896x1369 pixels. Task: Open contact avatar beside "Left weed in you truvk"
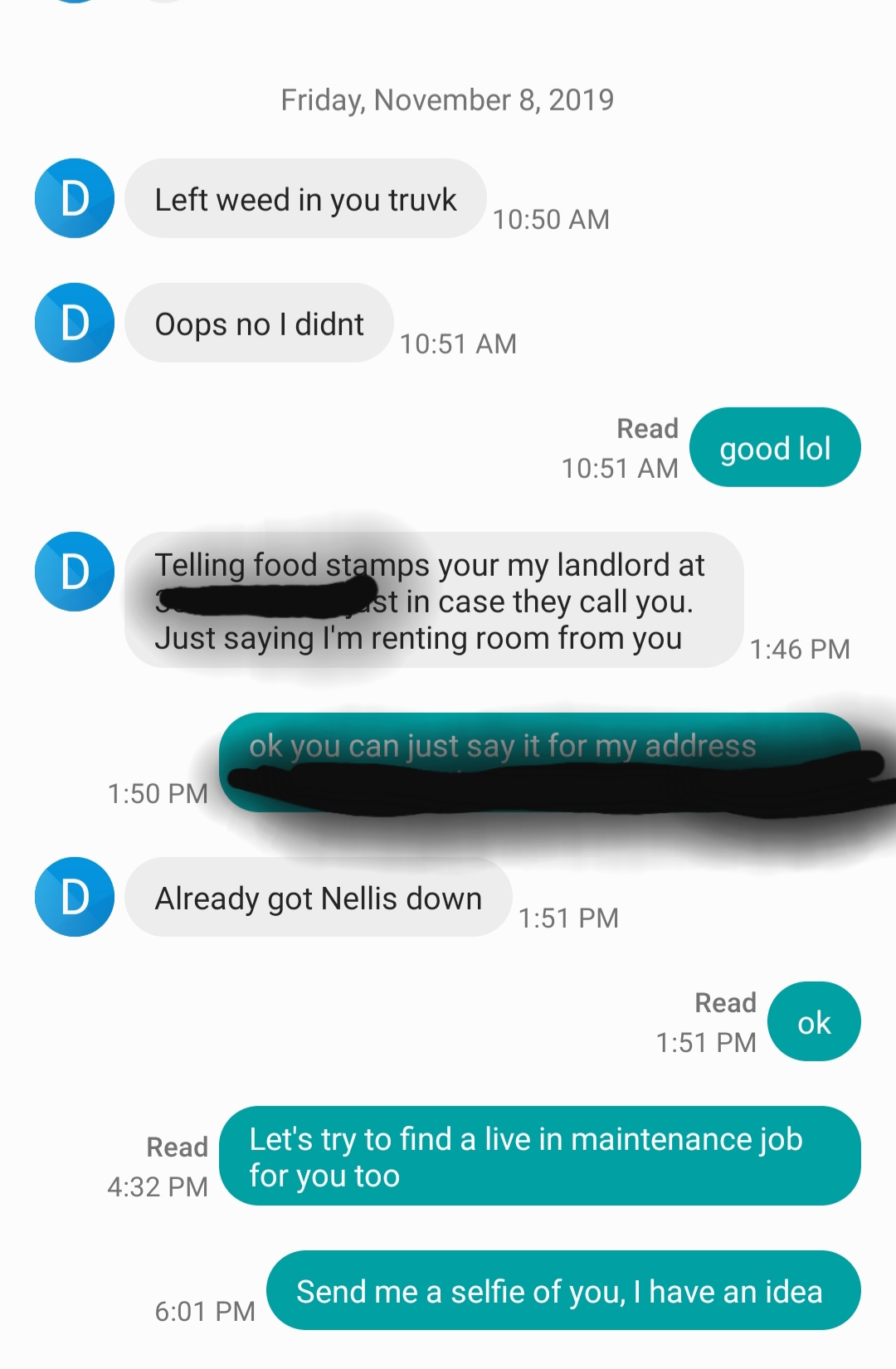(75, 198)
